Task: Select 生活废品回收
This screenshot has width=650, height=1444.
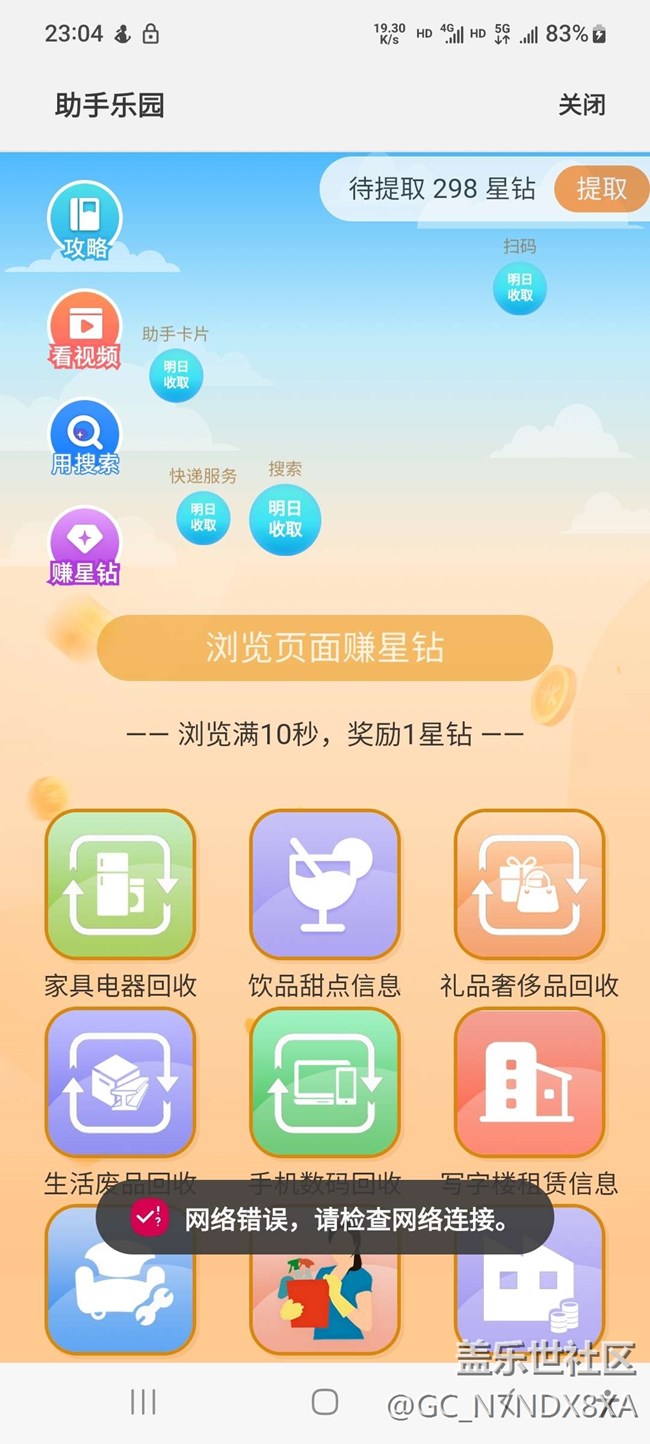Action: (x=120, y=1083)
